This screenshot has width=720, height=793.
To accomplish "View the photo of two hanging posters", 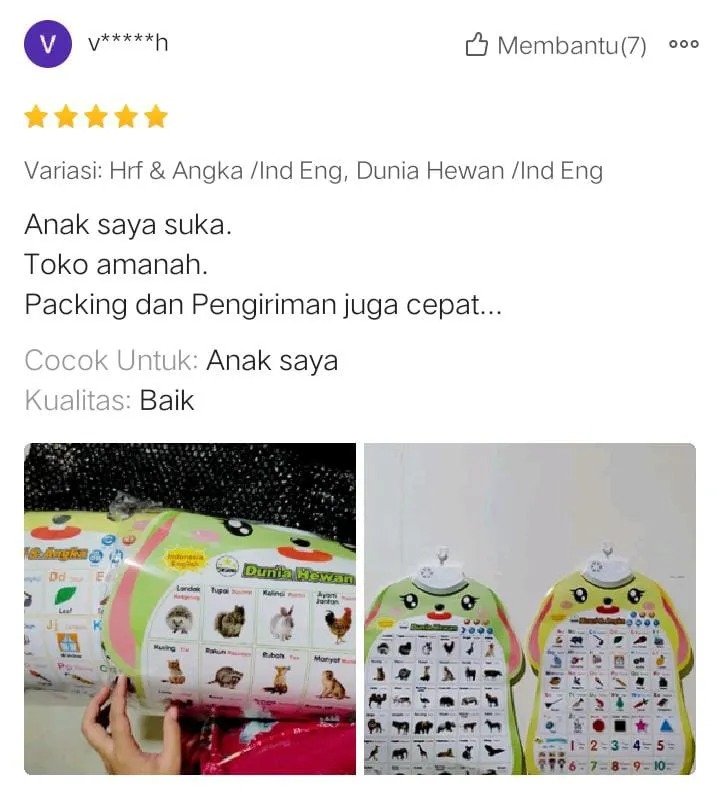I will click(x=529, y=608).
